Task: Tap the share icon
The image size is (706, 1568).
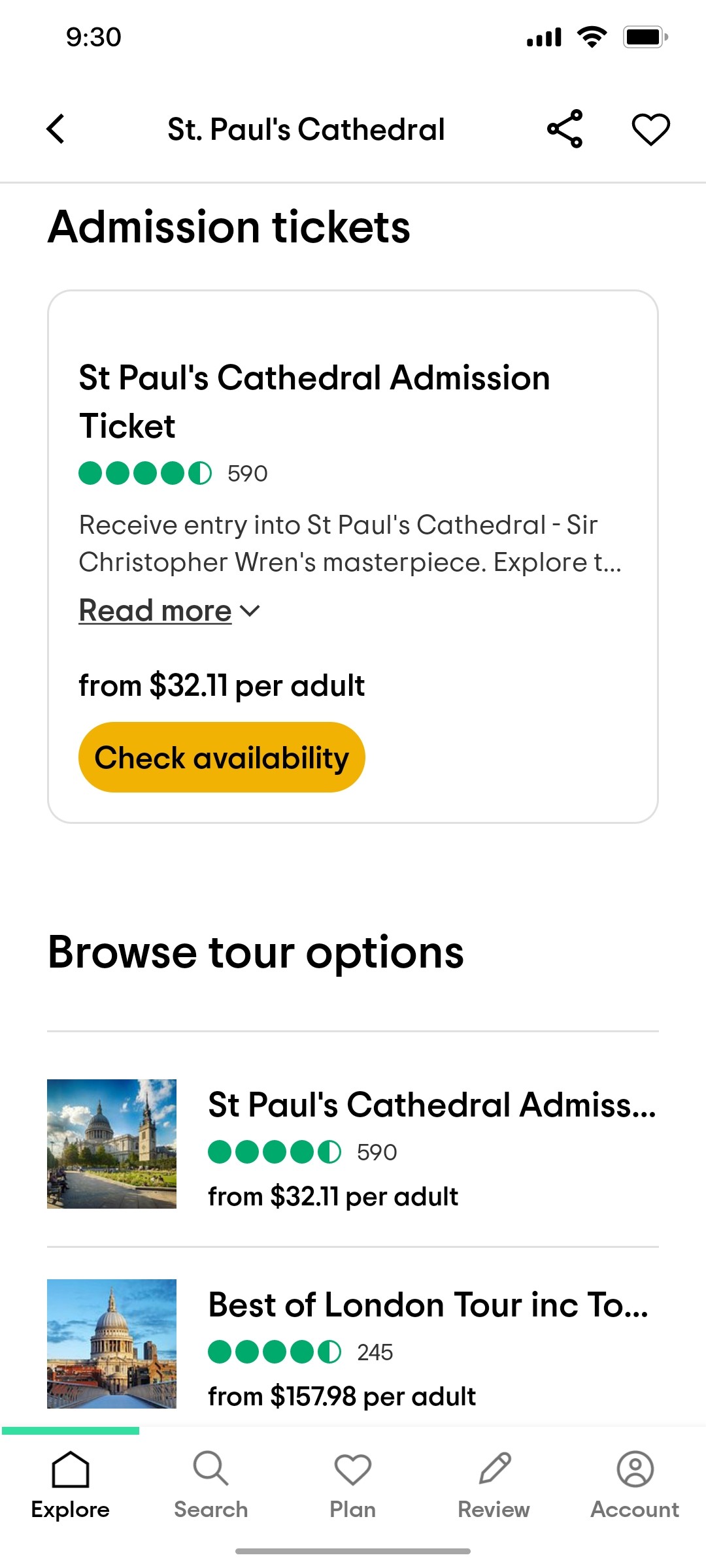Action: pos(566,129)
